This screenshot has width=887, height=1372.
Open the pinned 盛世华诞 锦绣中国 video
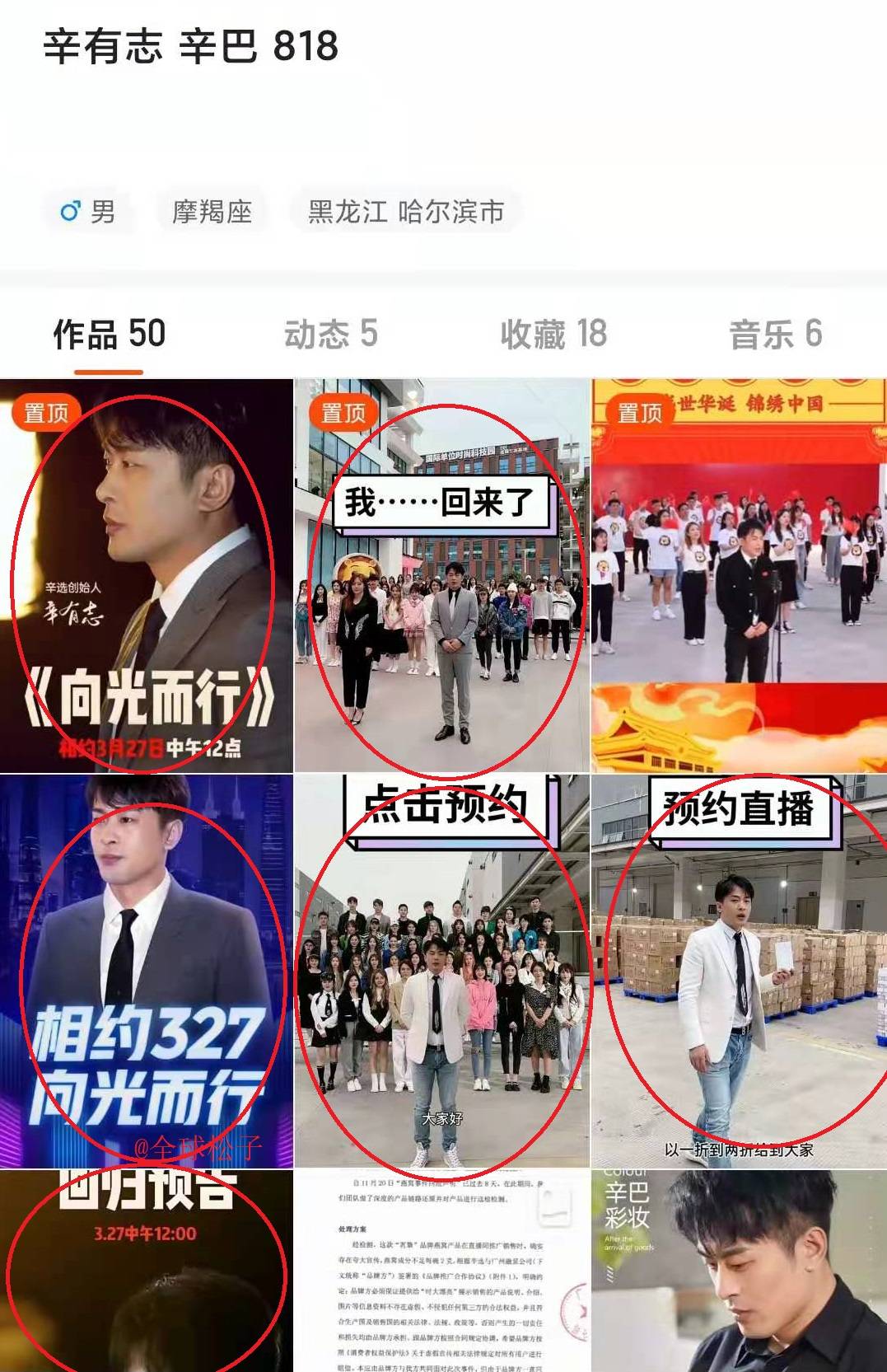pos(739,577)
